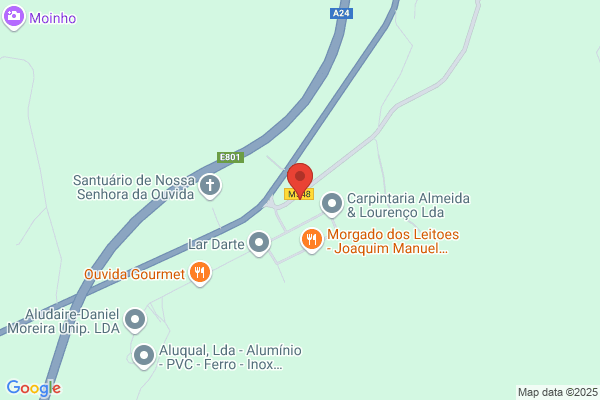
Task: Open Carpintaria Almeida & Lourenço Lda marker
Action: [332, 205]
